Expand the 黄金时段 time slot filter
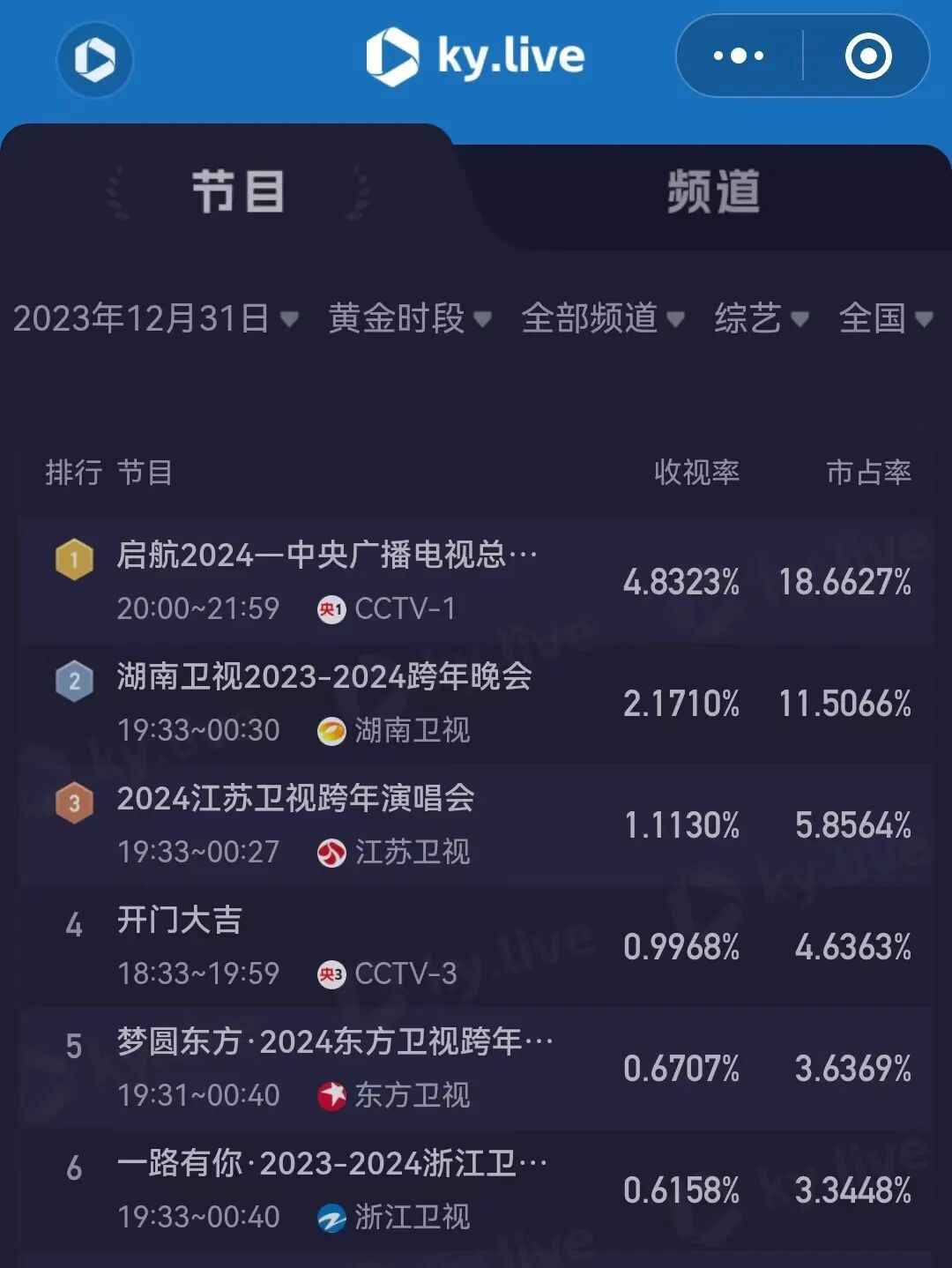This screenshot has width=952, height=1268. point(409,318)
